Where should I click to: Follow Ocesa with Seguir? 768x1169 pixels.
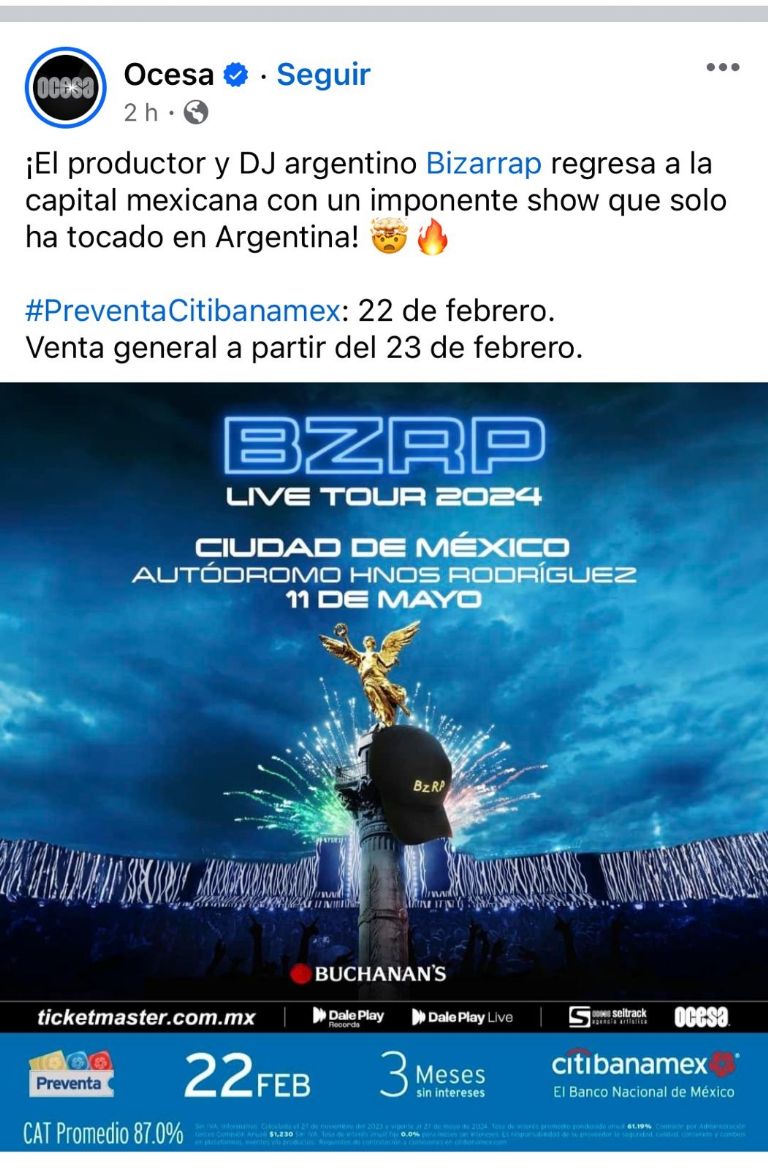click(x=323, y=74)
